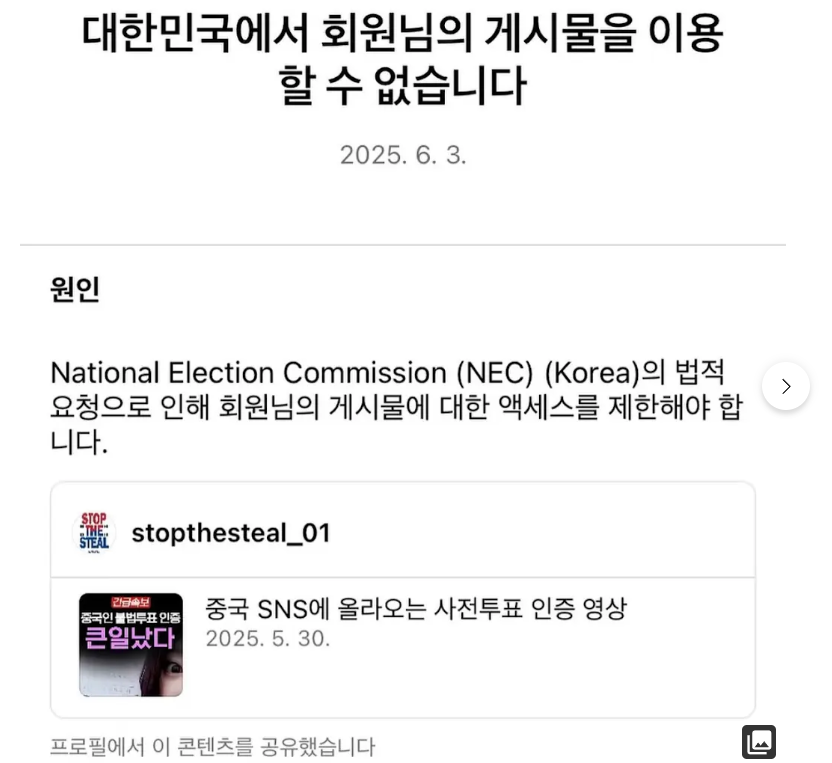Viewport: 832px width, 763px height.
Task: Tap the image gallery icon
Action: coord(759,741)
